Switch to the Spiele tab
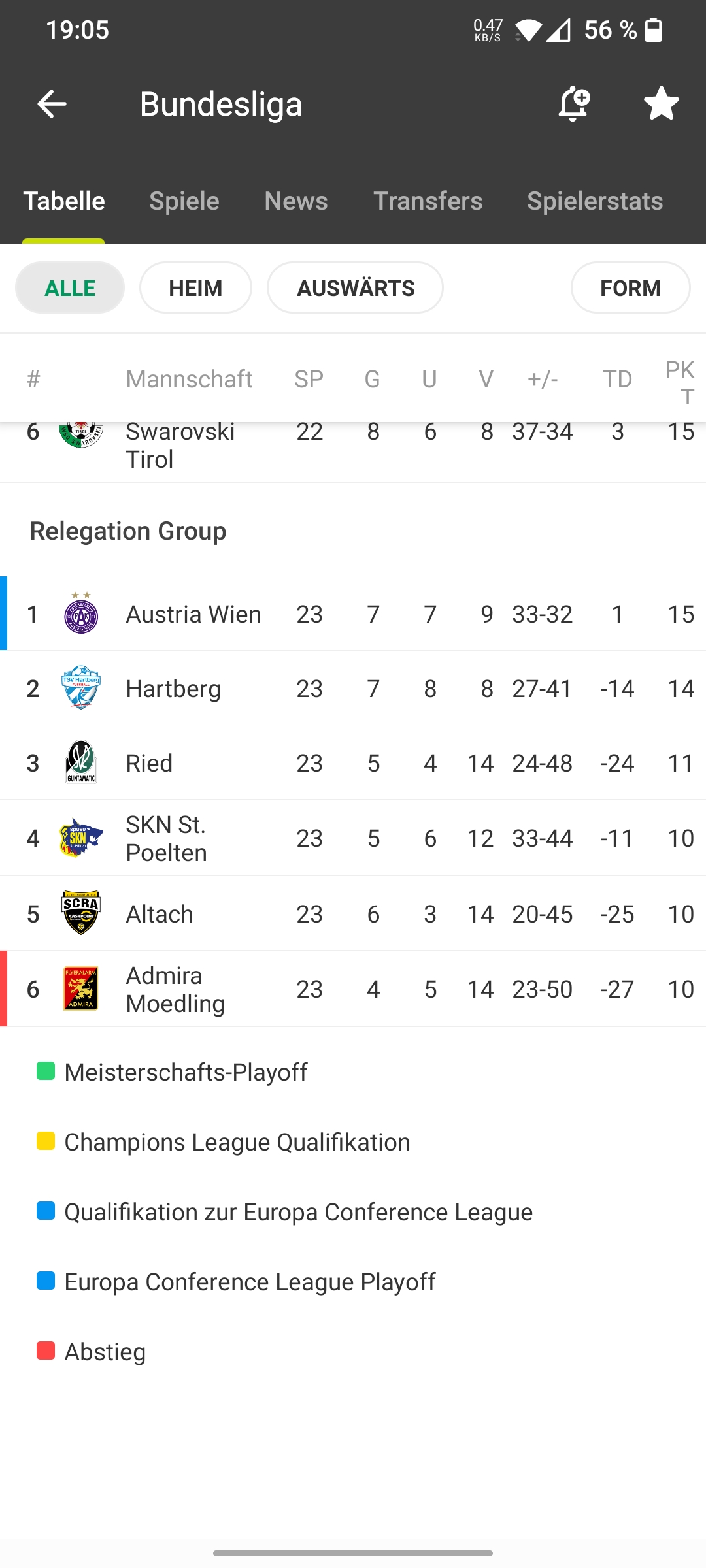This screenshot has height=1568, width=706. (184, 201)
